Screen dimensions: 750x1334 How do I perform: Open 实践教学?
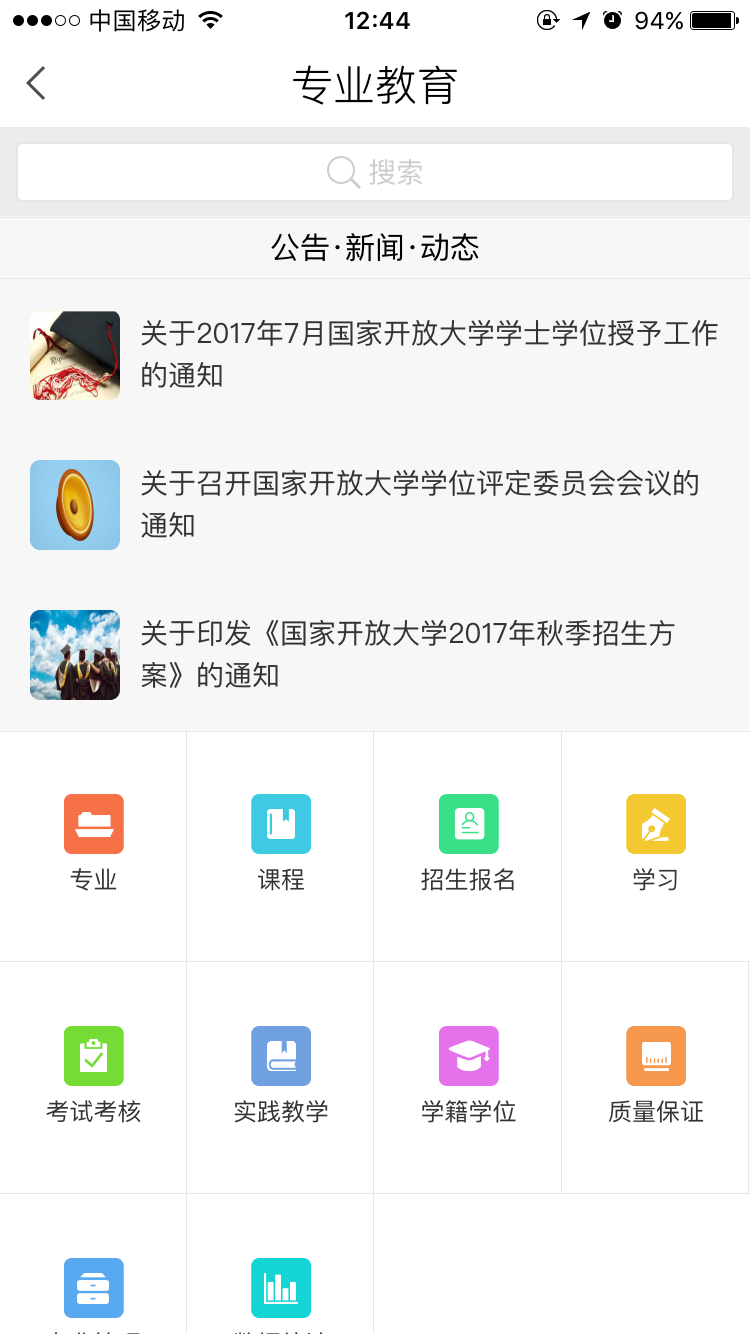(281, 1075)
